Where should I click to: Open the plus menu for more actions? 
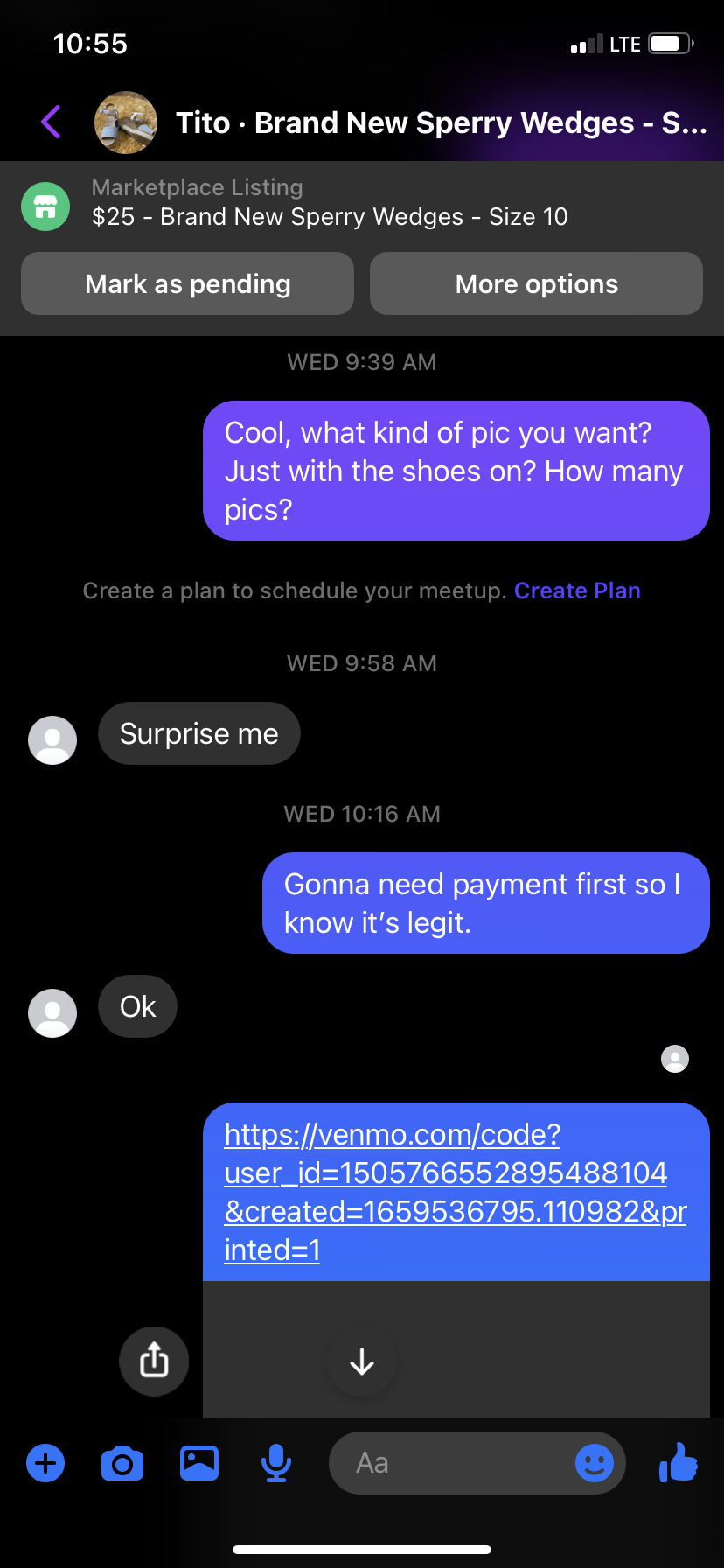point(45,1463)
